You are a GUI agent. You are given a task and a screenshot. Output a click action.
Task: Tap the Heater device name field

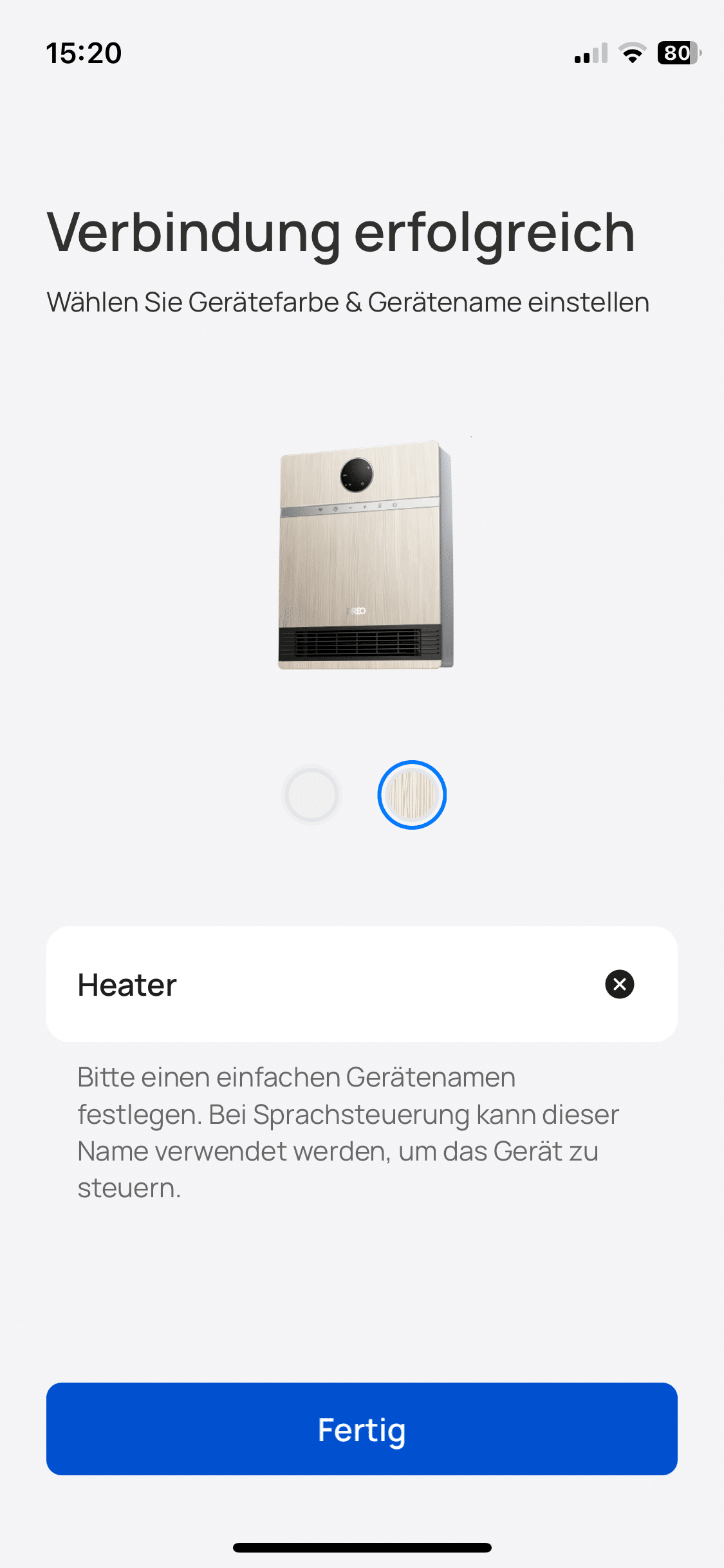(x=322, y=984)
